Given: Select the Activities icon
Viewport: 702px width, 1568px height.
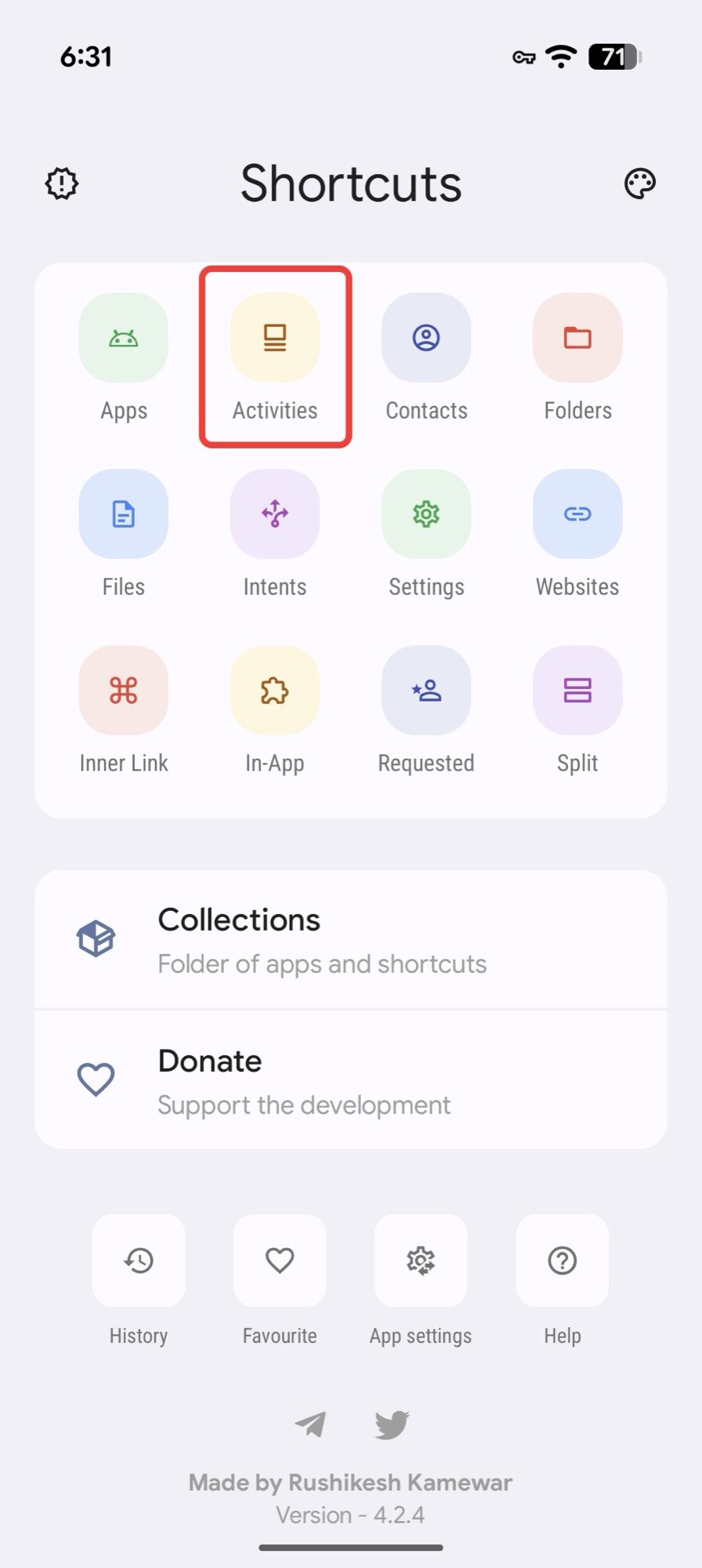Looking at the screenshot, I should 274,339.
